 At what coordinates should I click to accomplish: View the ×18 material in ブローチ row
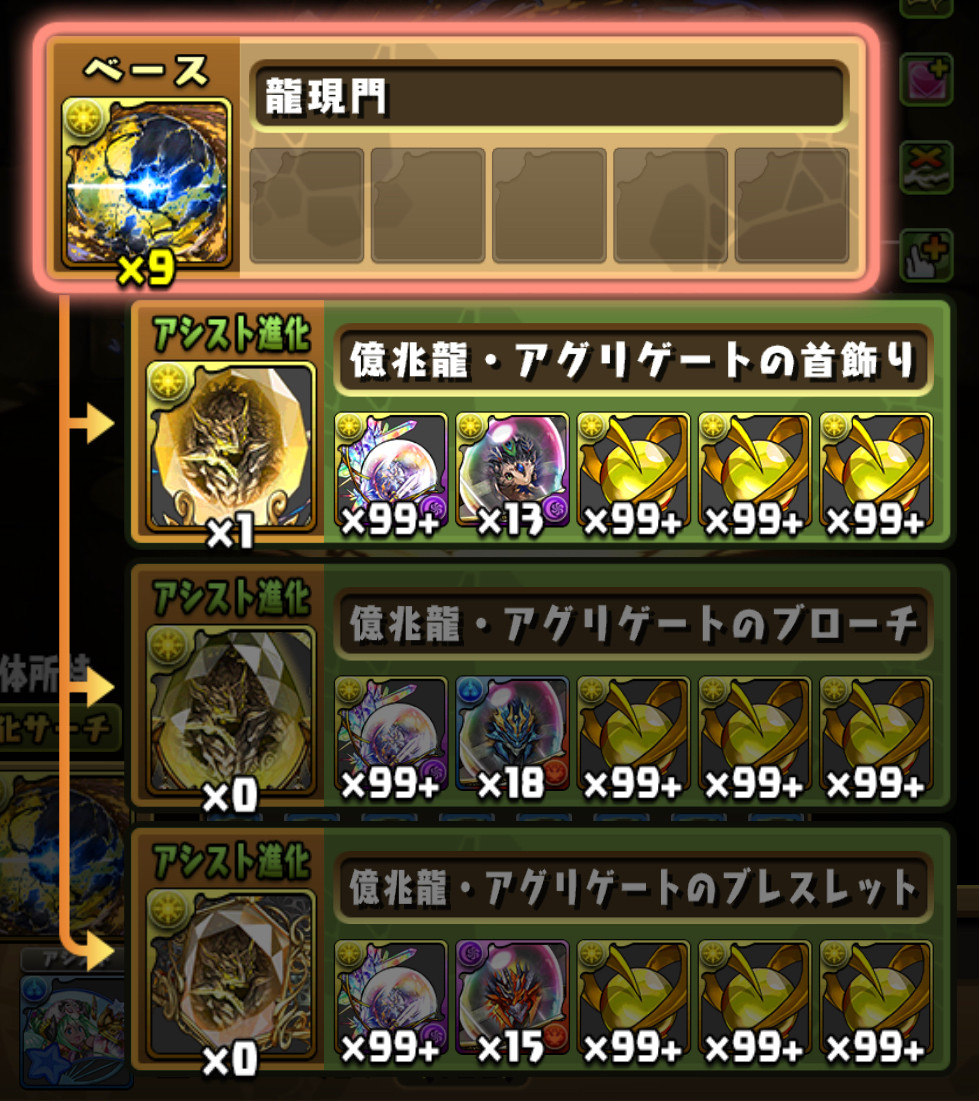coord(512,733)
